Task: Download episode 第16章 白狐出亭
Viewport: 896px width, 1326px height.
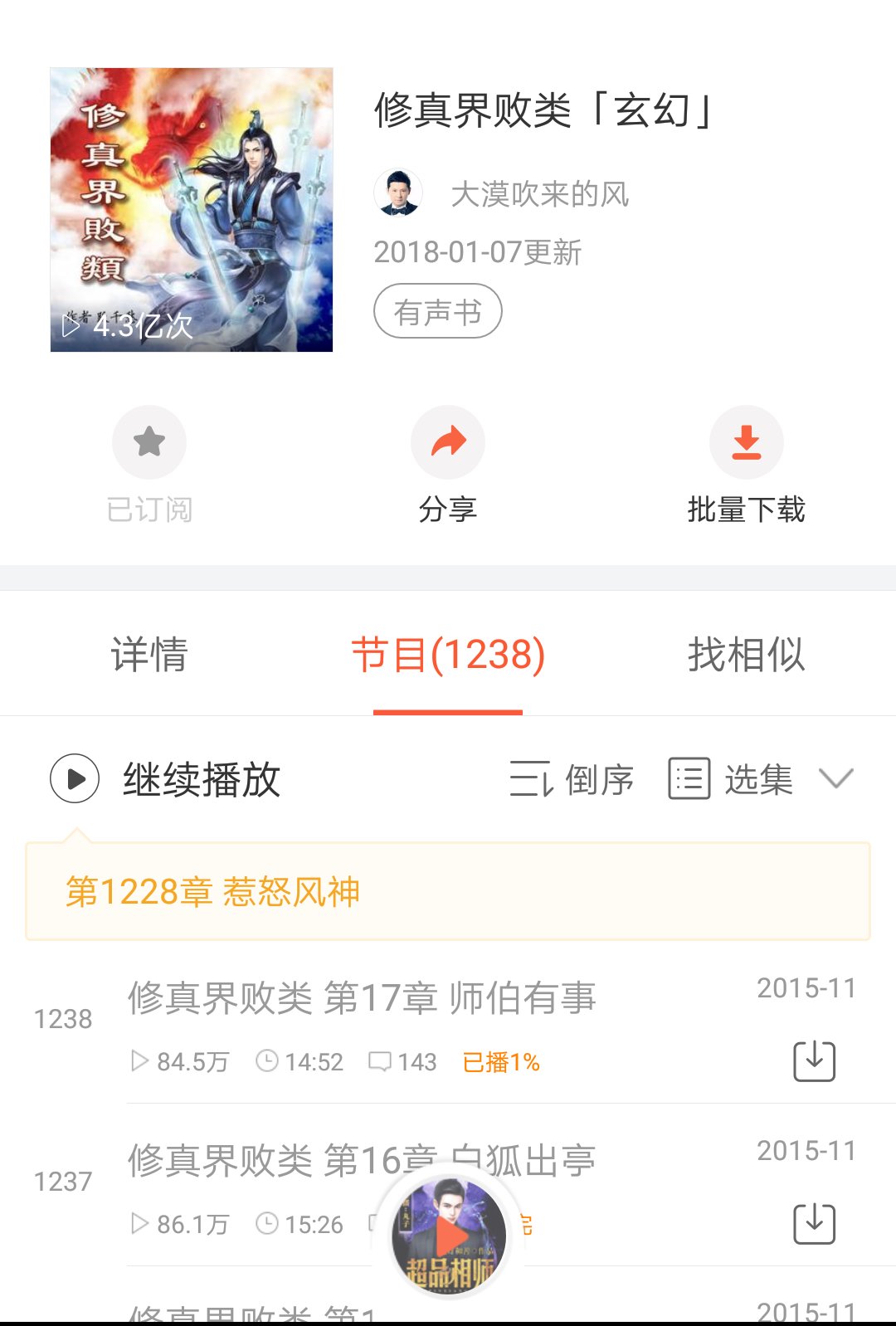Action: [818, 1221]
